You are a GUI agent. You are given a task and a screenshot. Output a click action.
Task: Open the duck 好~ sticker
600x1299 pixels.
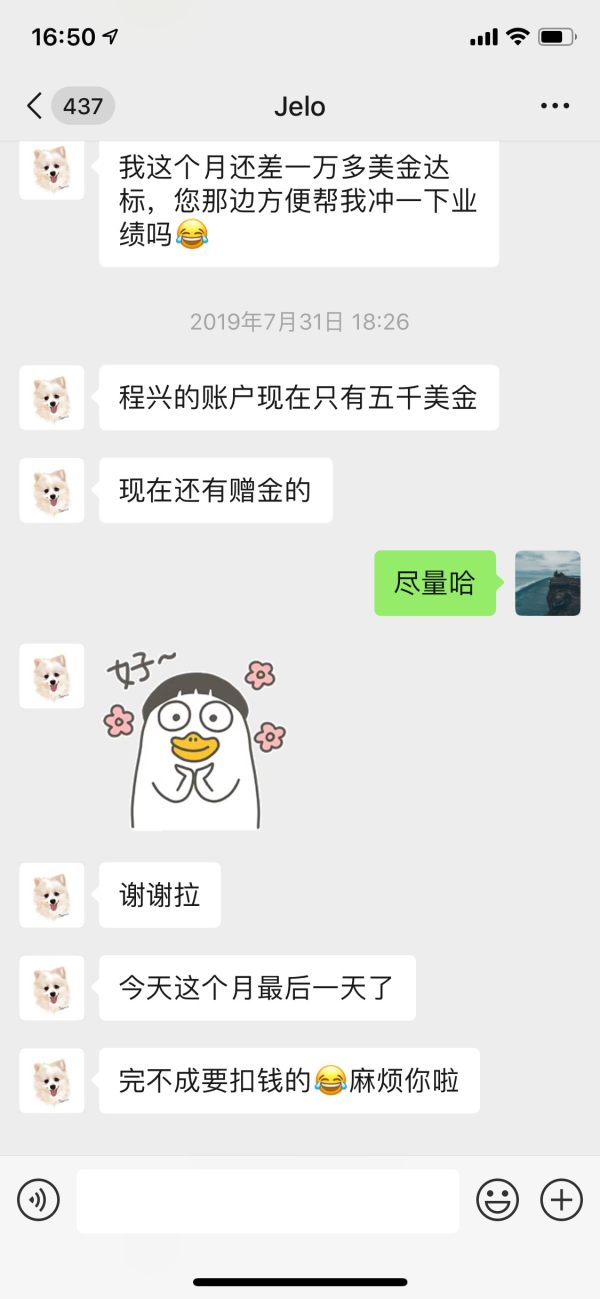(x=195, y=740)
